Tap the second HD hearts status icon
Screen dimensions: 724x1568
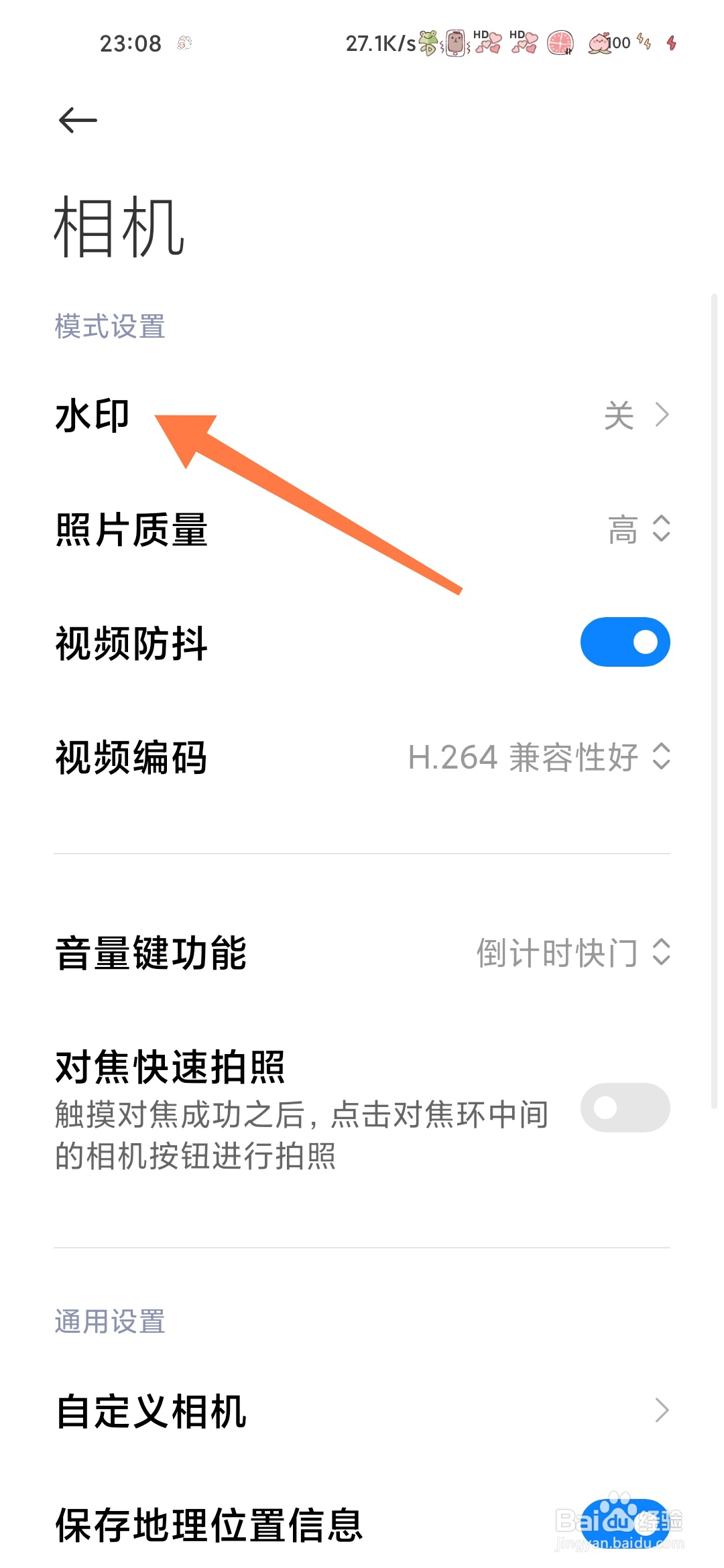(524, 44)
